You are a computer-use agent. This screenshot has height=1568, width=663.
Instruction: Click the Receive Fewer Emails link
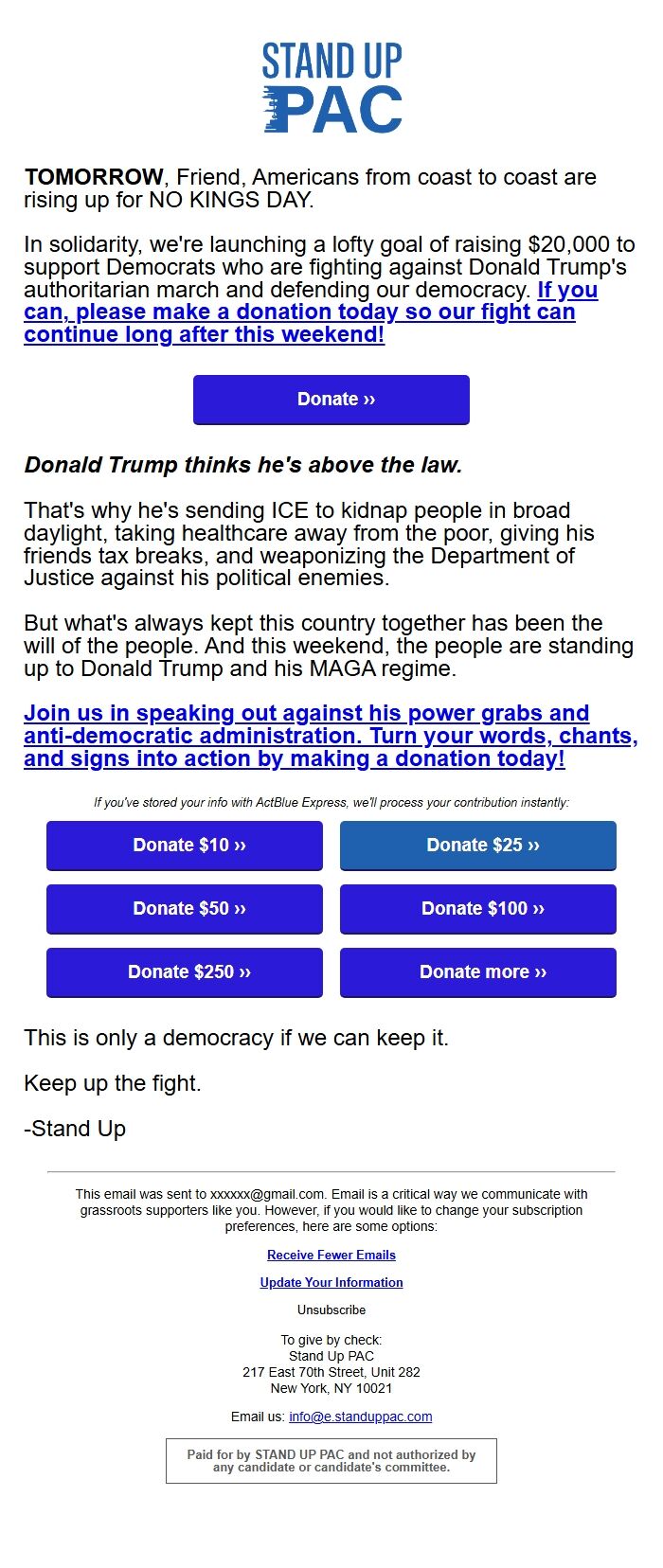tap(331, 1255)
